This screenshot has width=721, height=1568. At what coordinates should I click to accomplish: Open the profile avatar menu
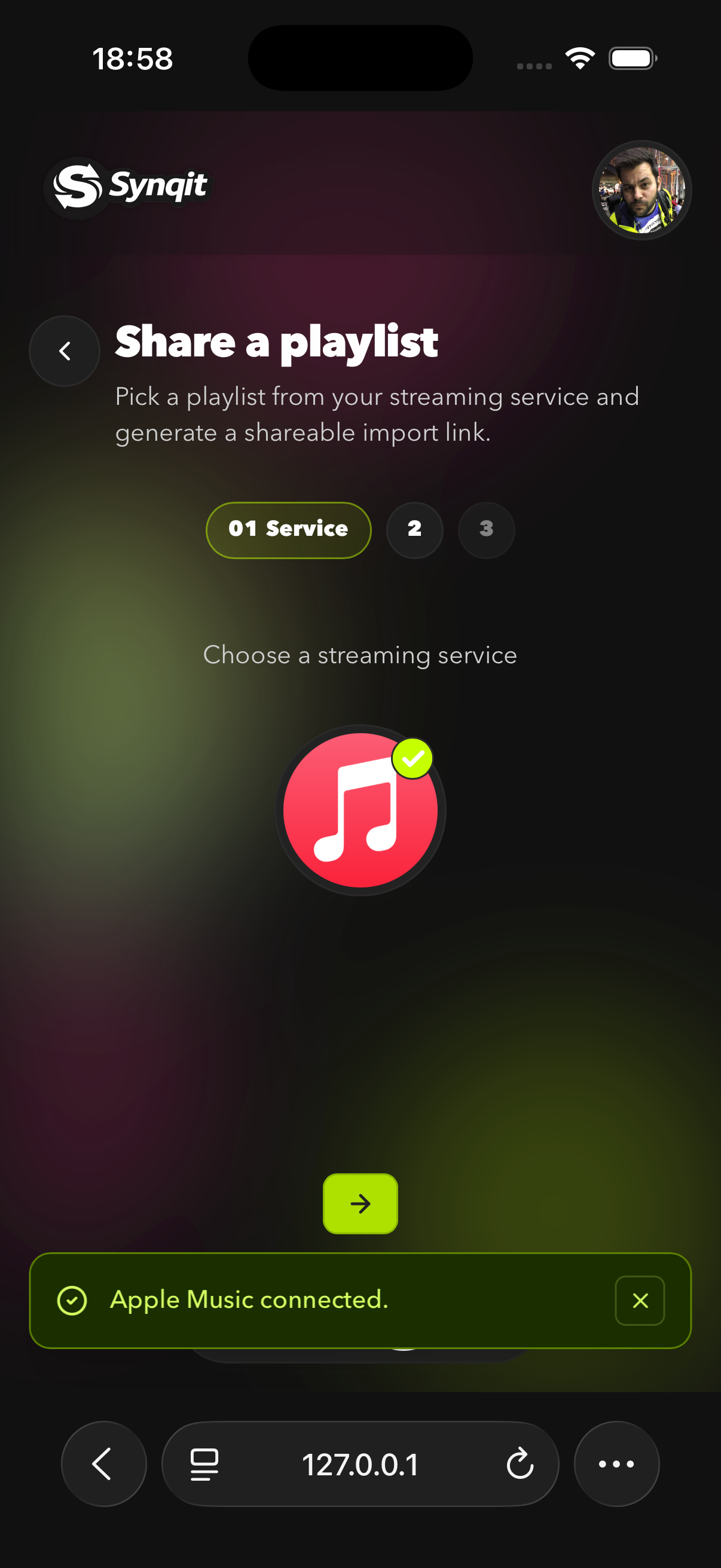point(641,190)
